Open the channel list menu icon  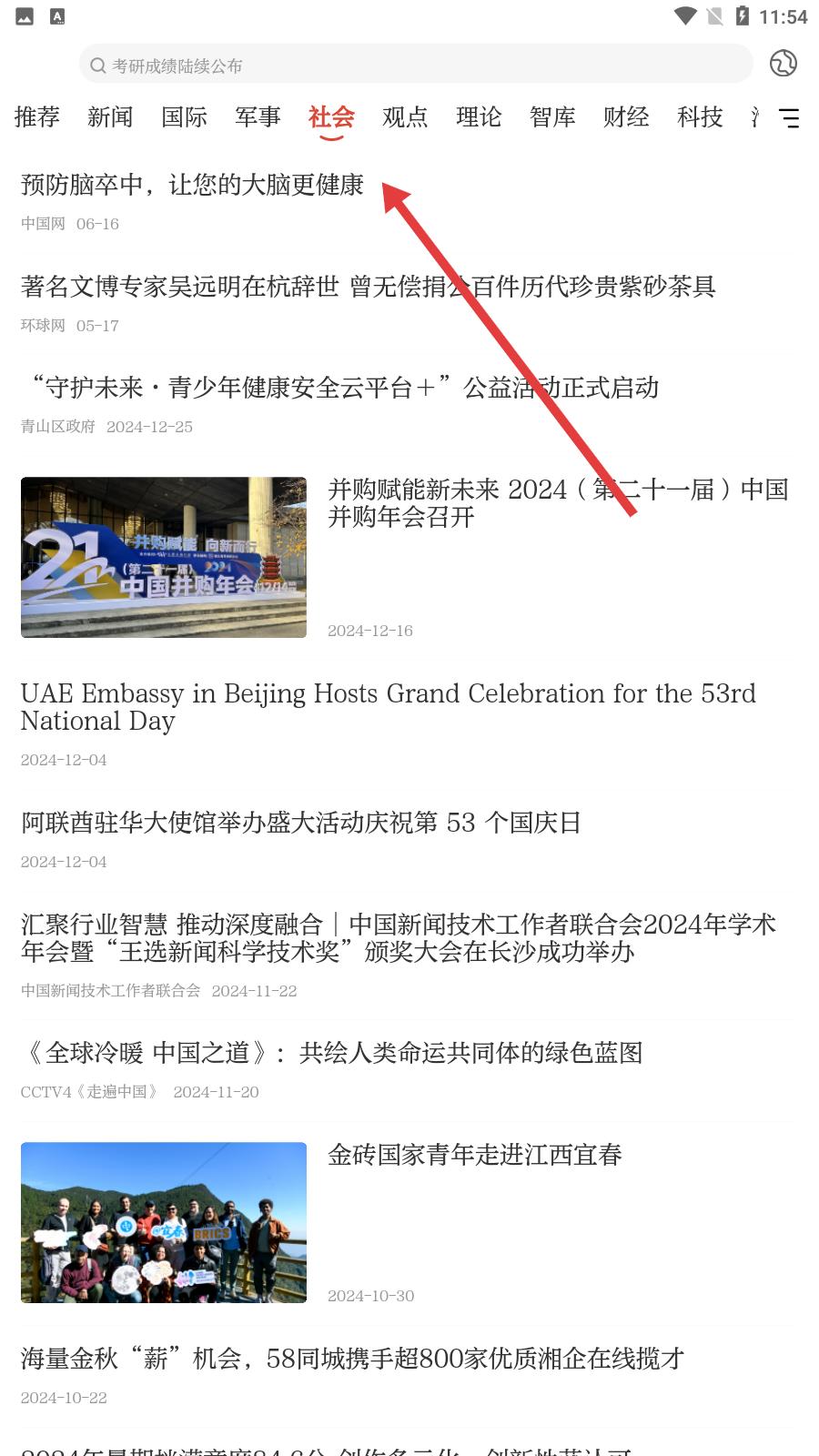click(x=789, y=117)
